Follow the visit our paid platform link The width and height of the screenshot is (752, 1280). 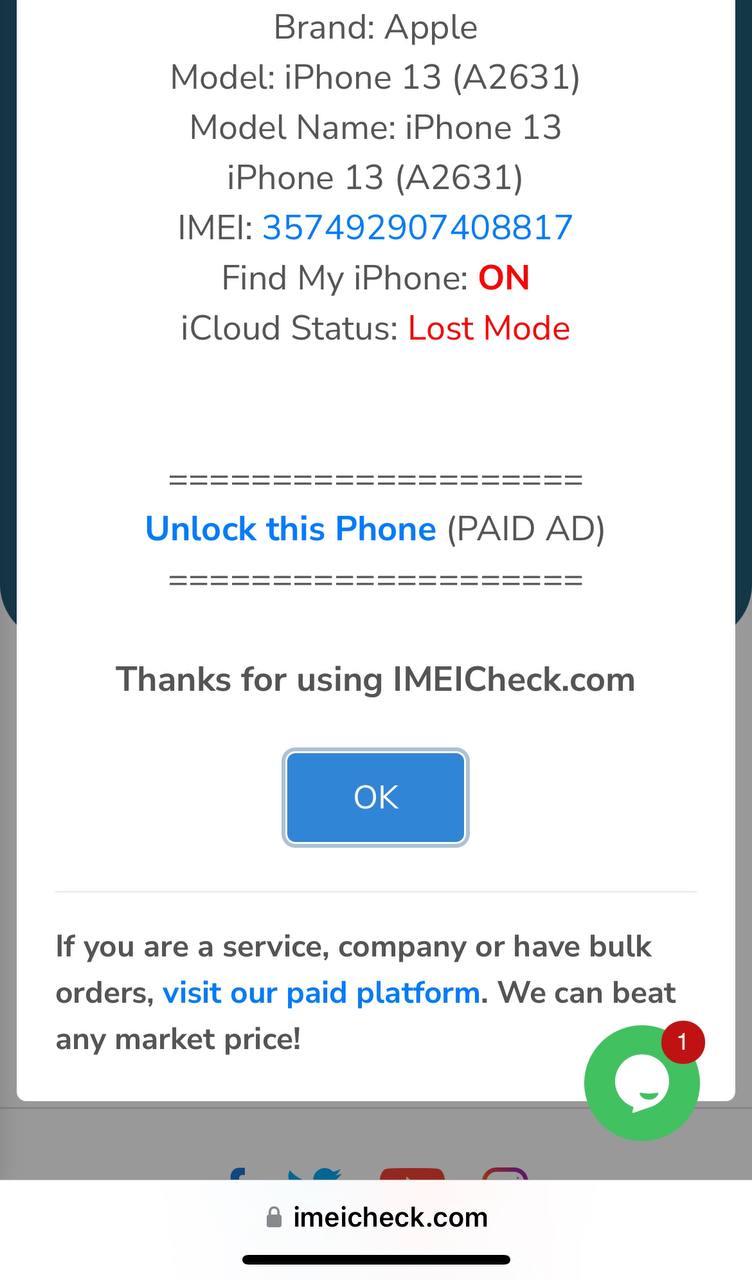(x=321, y=993)
